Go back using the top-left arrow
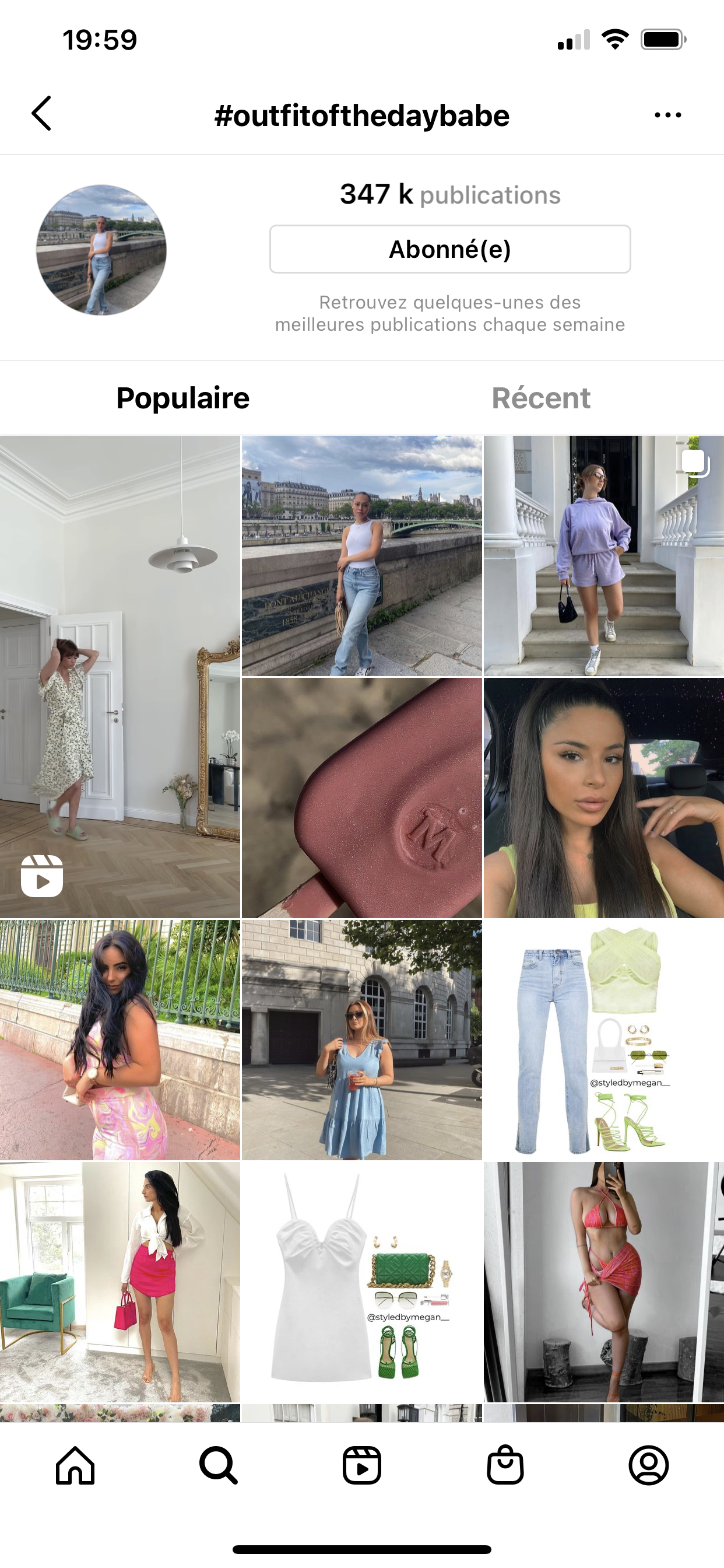724x1568 pixels. pos(41,114)
